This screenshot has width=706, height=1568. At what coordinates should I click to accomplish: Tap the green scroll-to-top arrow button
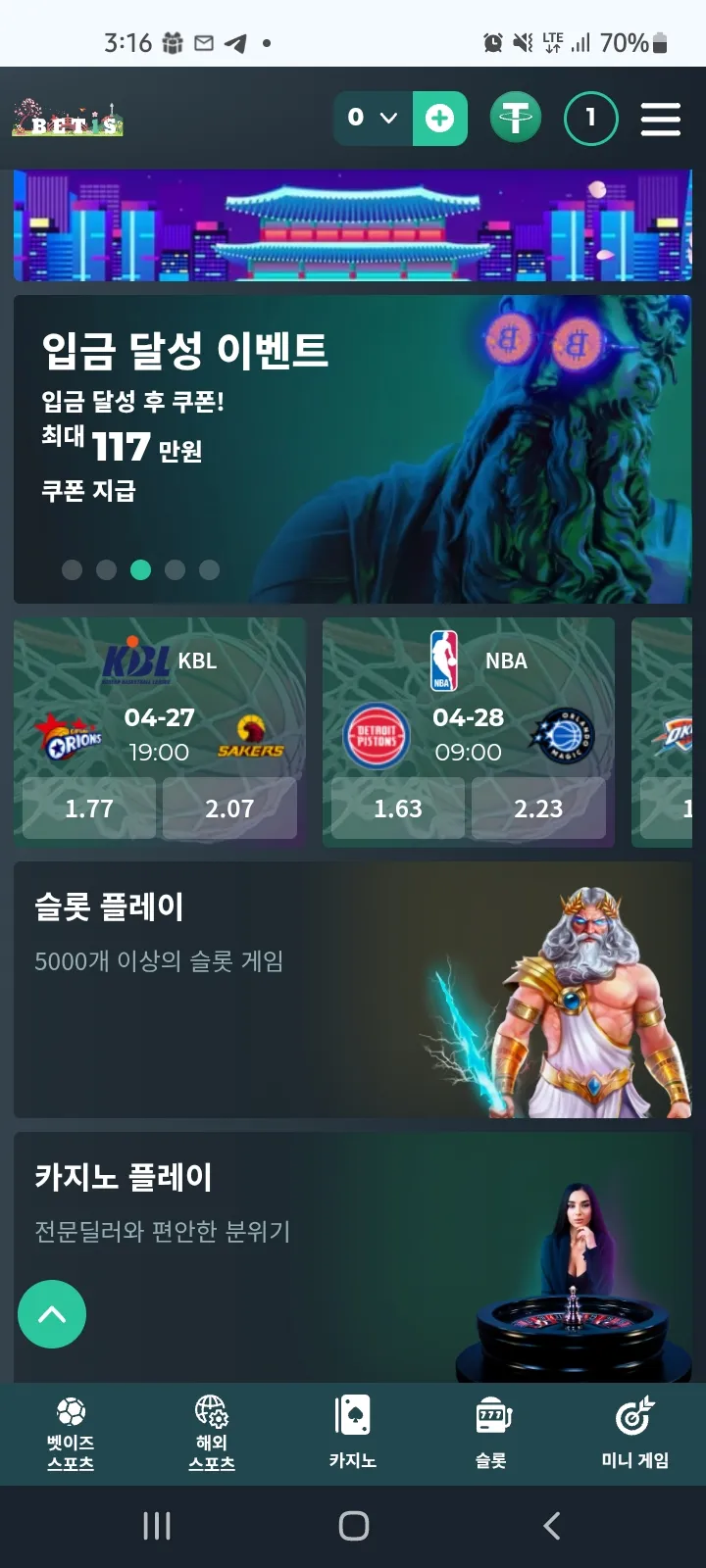point(52,1314)
